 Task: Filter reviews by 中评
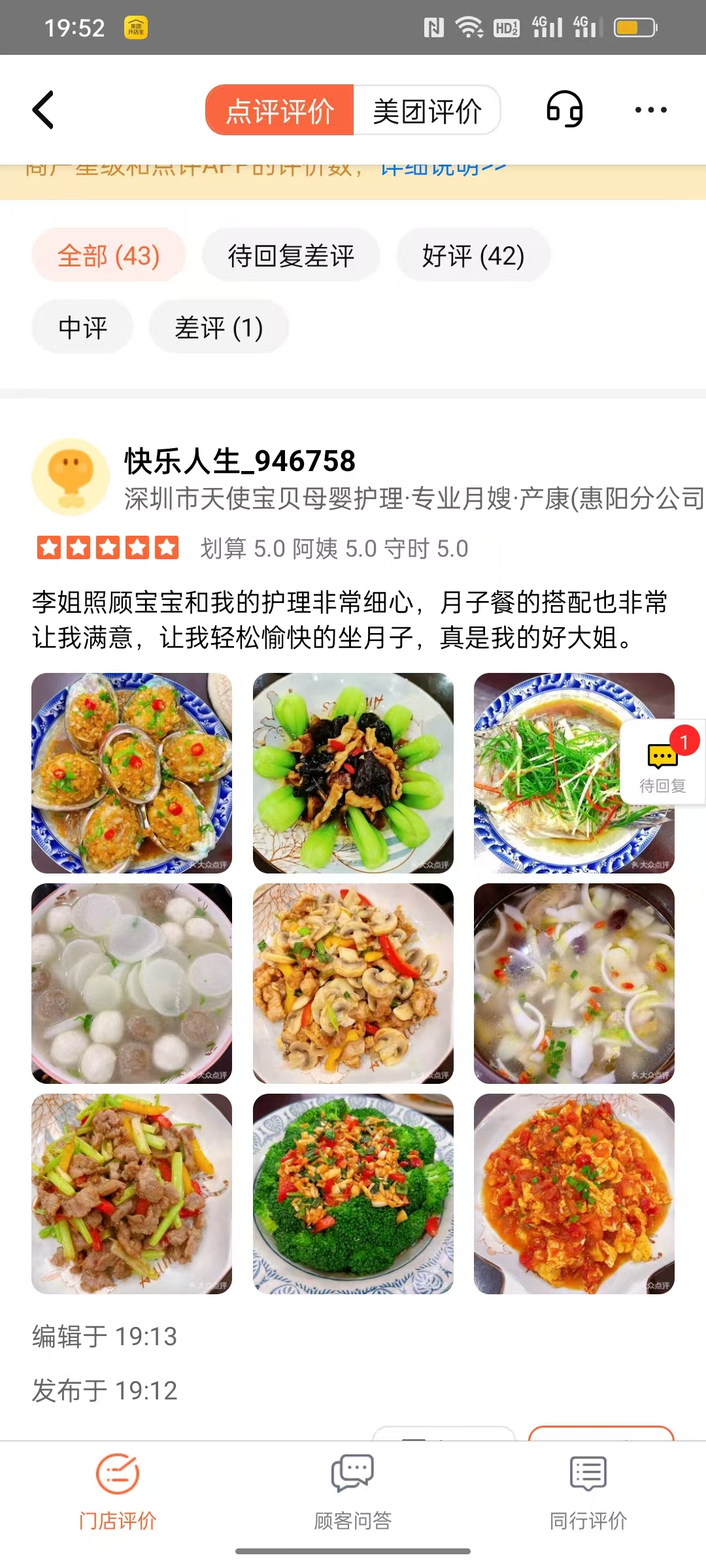[x=82, y=327]
